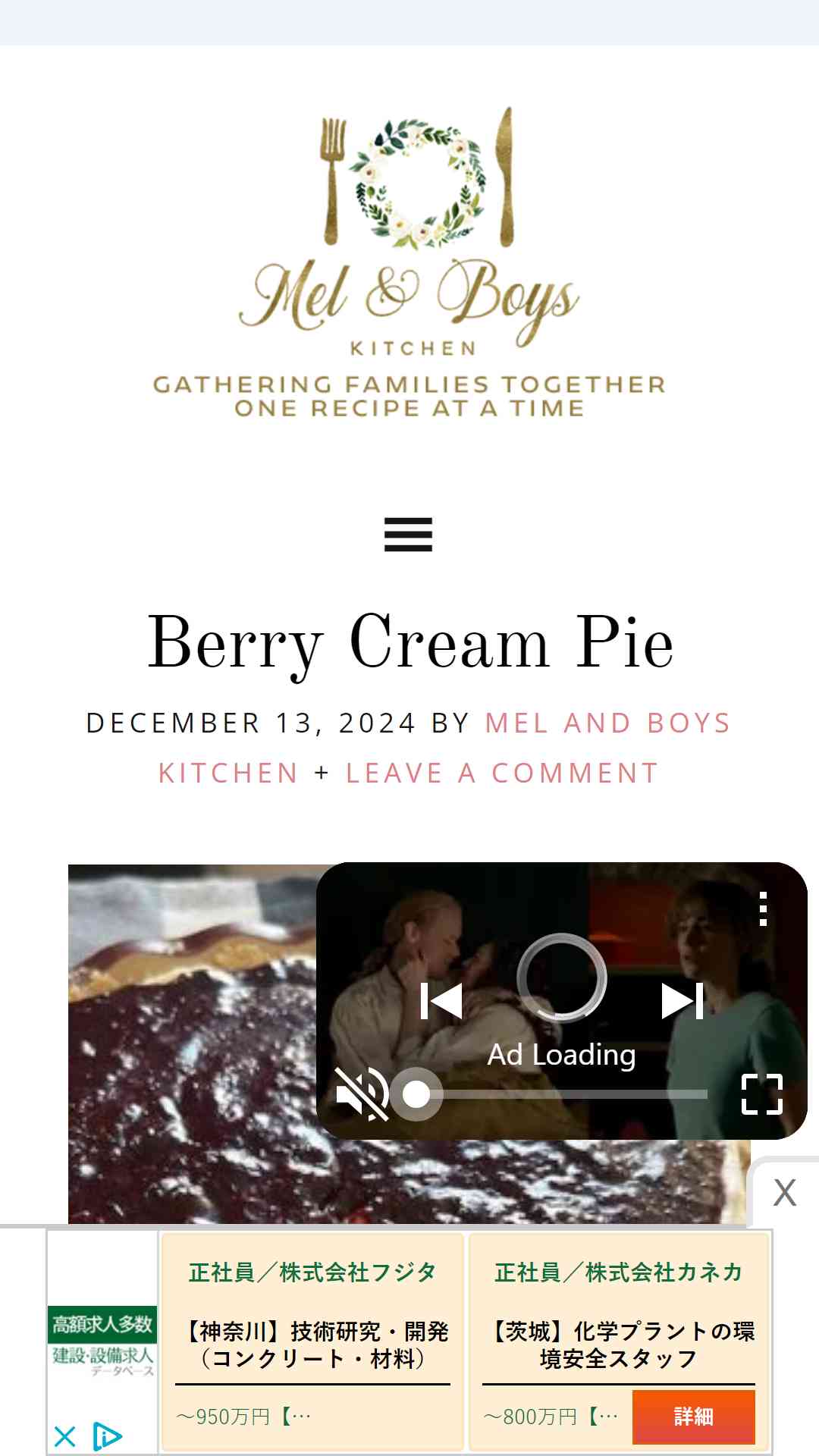Image resolution: width=819 pixels, height=1456 pixels.
Task: Open the AdChoices info icon
Action: click(x=107, y=1436)
